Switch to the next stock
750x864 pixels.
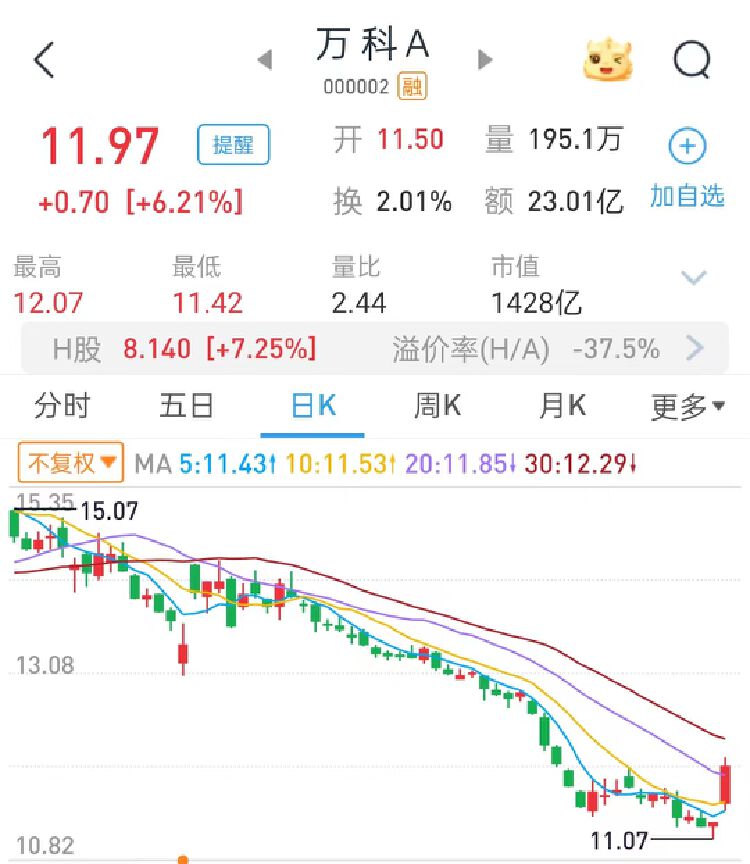pos(485,60)
